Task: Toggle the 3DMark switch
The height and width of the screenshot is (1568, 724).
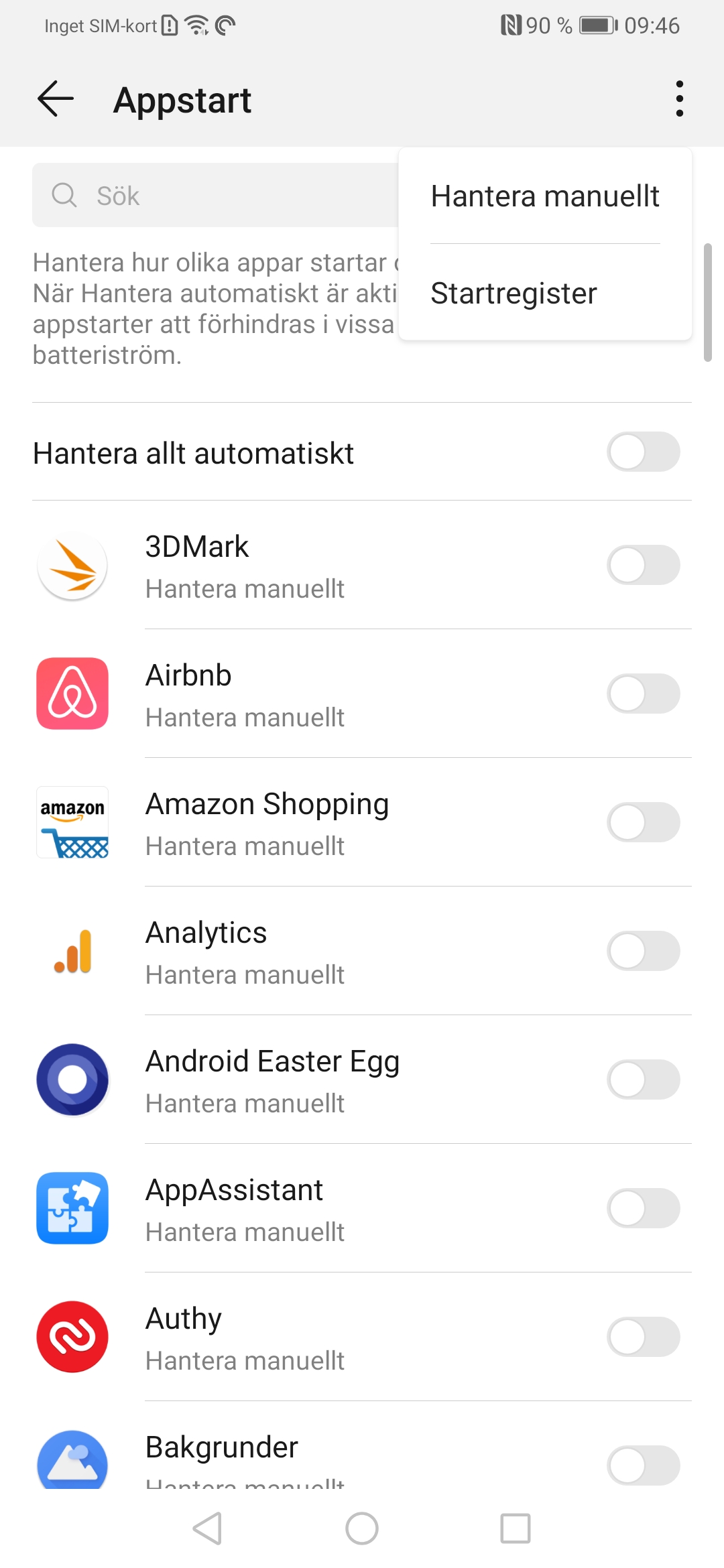Action: [643, 565]
